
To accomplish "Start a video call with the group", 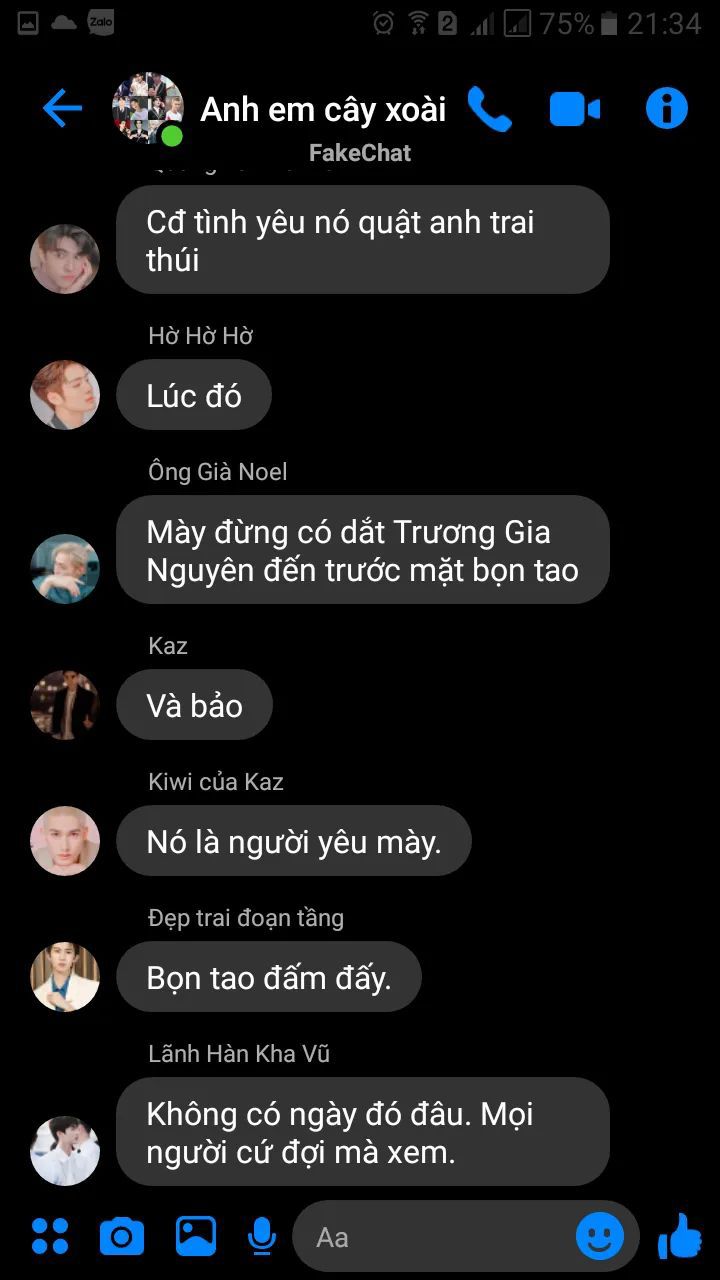I will [x=575, y=109].
